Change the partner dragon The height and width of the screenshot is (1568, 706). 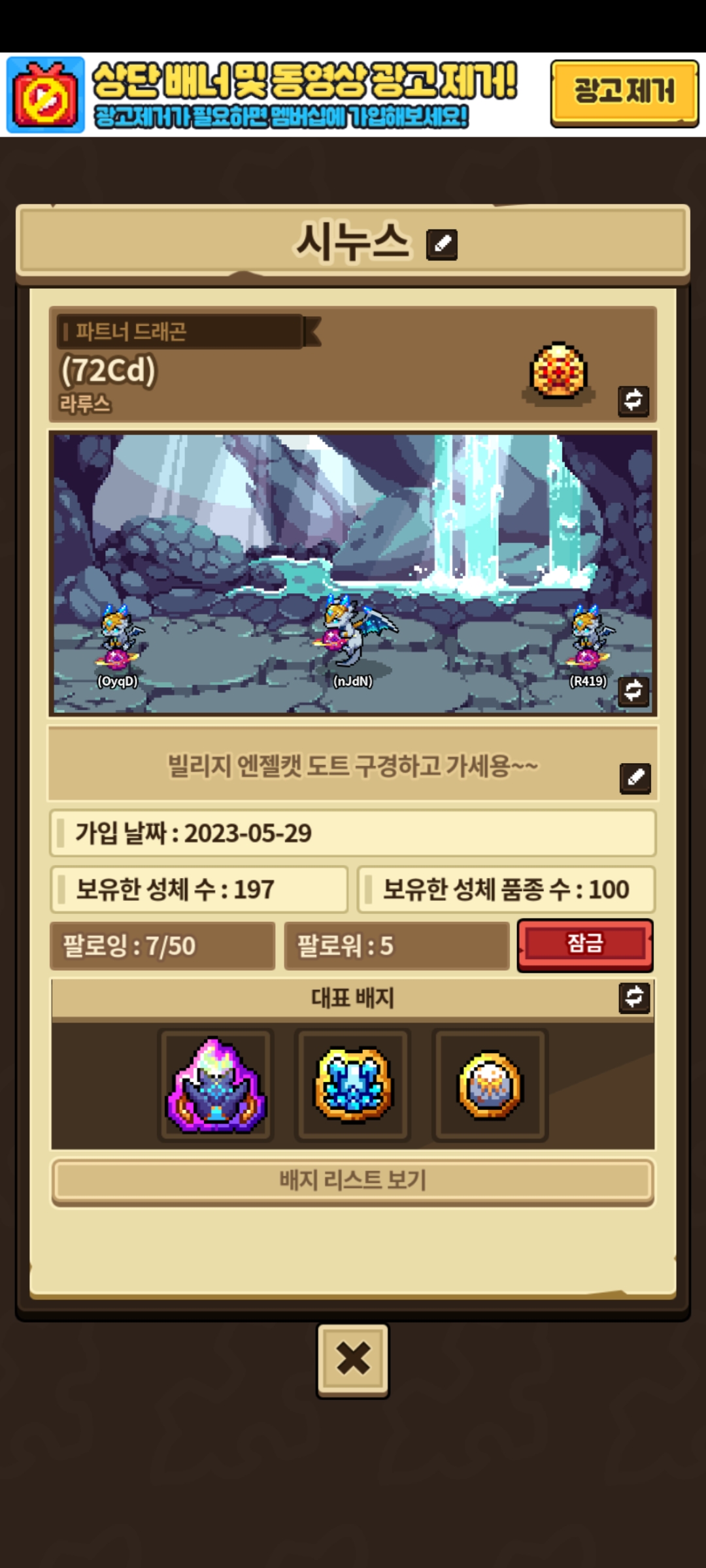coord(633,400)
